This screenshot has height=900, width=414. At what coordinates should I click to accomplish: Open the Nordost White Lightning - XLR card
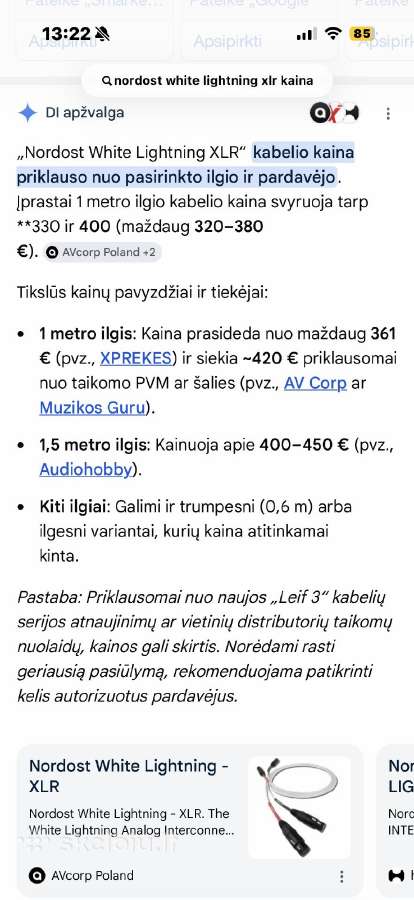click(190, 821)
